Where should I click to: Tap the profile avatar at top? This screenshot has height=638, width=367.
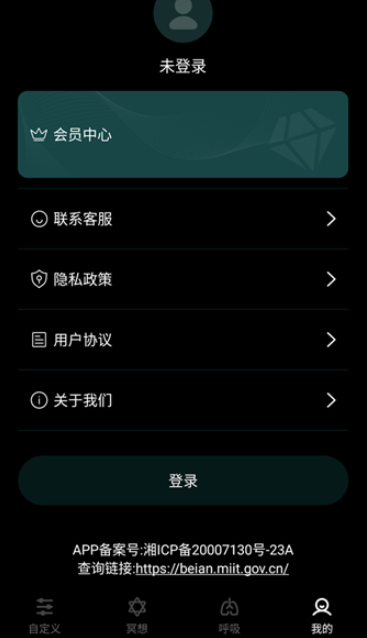coord(183,16)
